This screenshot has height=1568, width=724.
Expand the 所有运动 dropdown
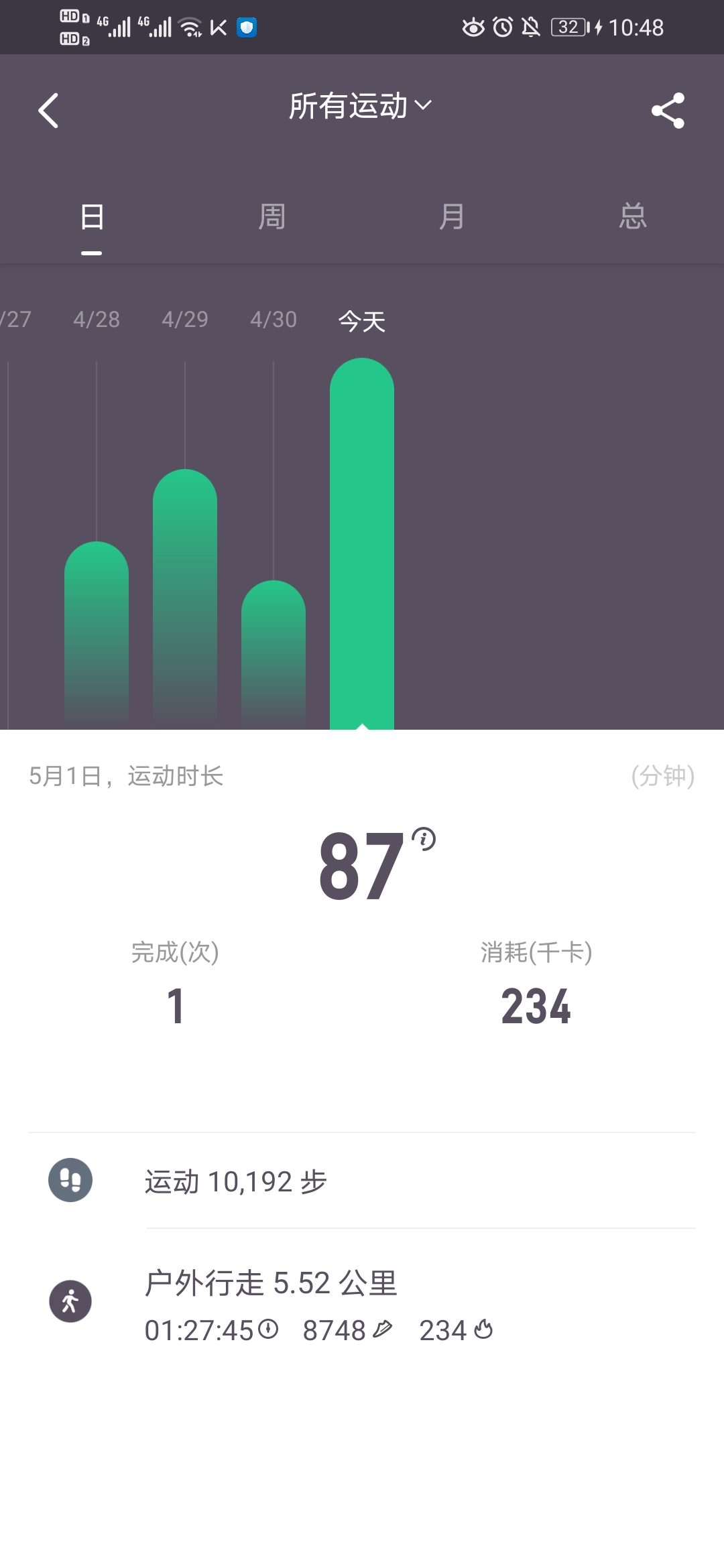click(x=361, y=106)
